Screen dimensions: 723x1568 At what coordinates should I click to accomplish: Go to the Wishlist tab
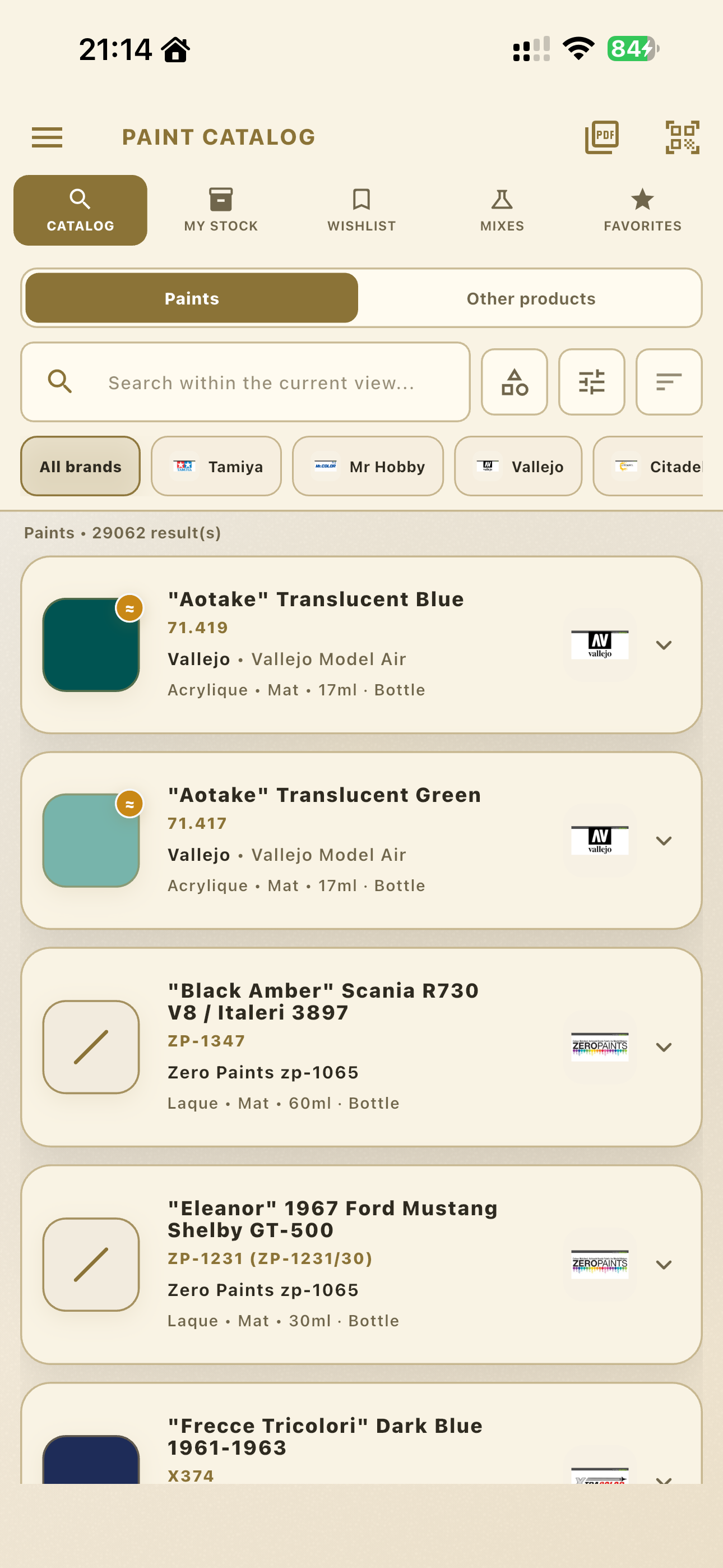tap(361, 210)
